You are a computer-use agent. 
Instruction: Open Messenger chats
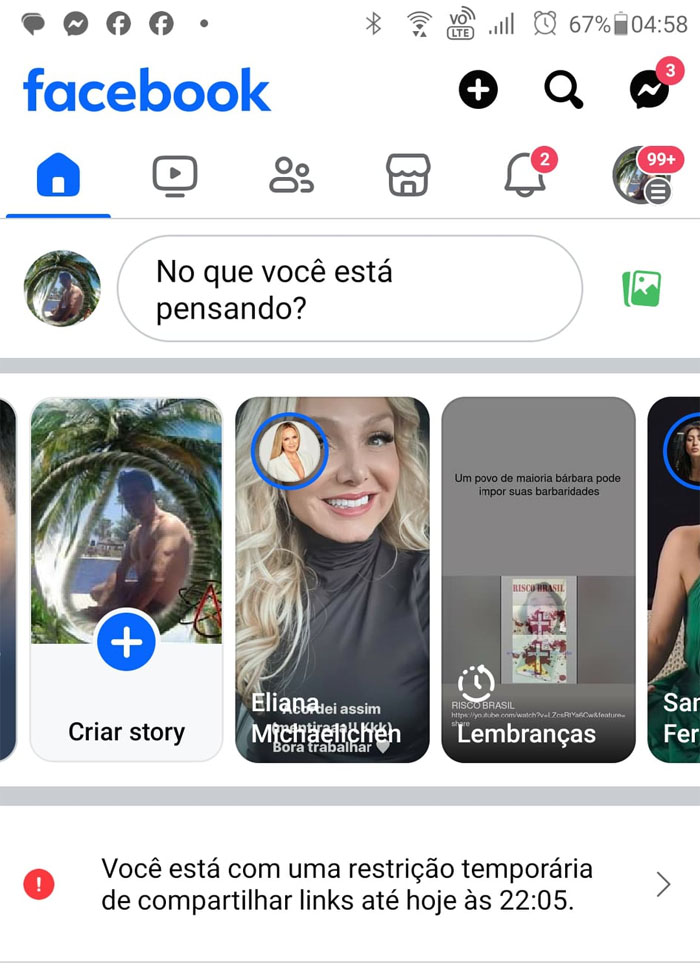tap(649, 91)
